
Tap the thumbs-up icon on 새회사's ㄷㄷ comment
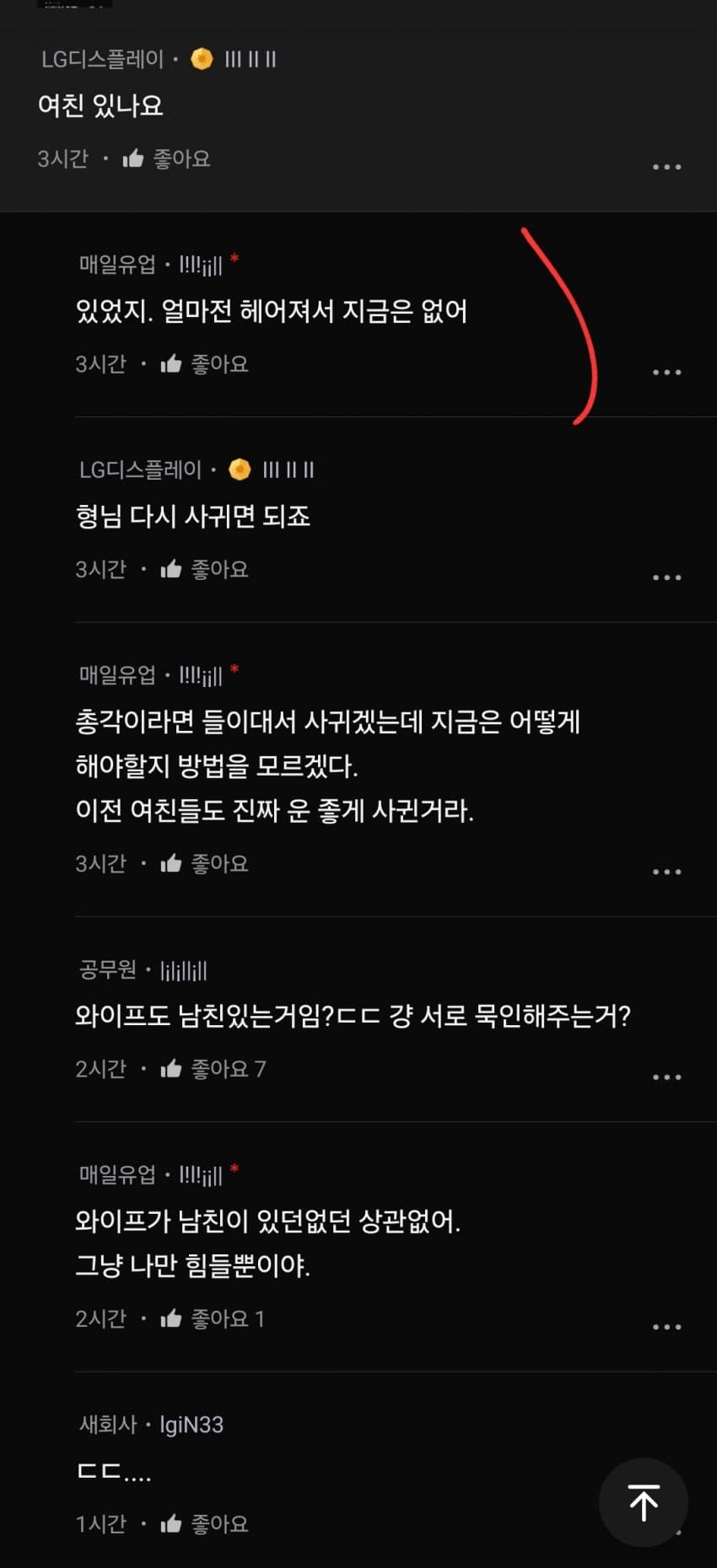(172, 1522)
